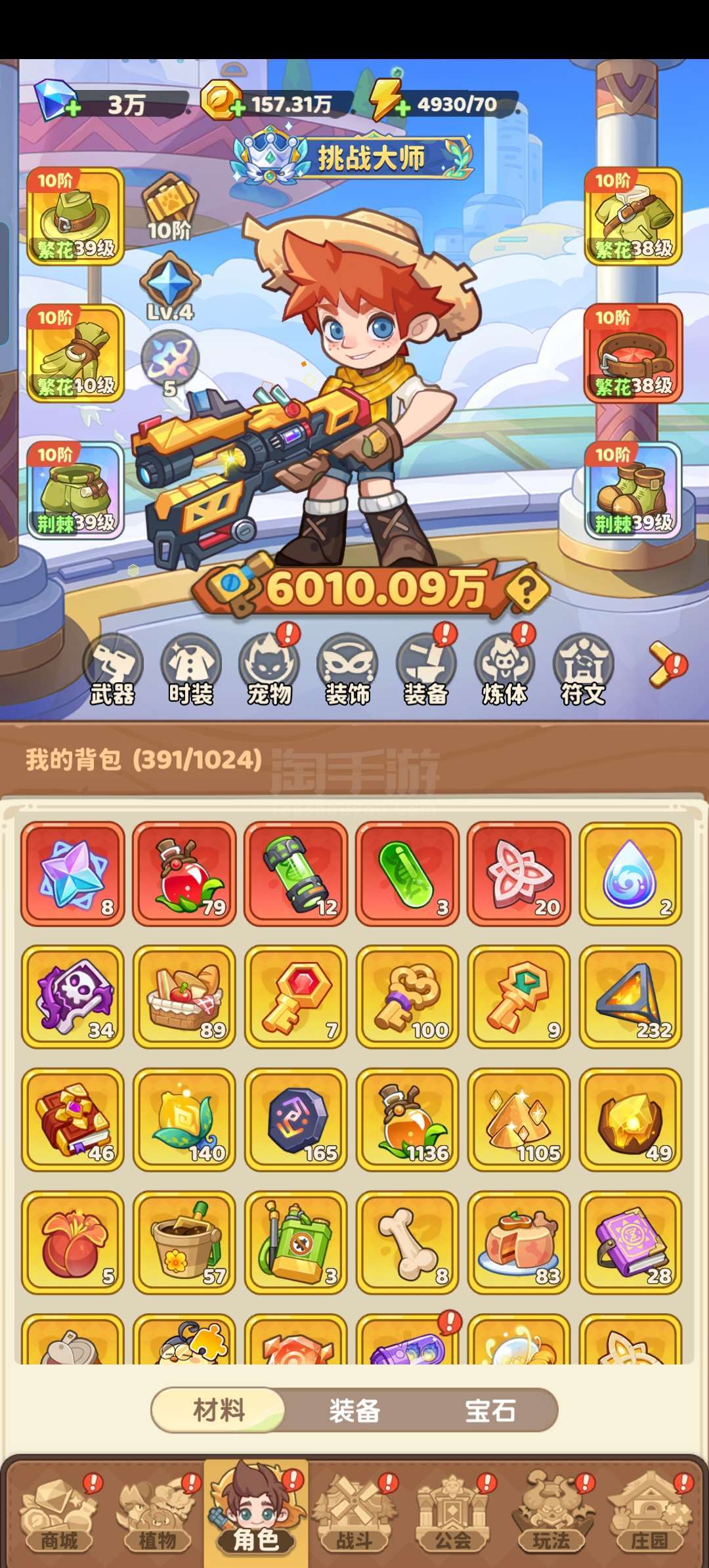Open the bone item with count 8
Screen dimensions: 709x1568
[x=407, y=1242]
